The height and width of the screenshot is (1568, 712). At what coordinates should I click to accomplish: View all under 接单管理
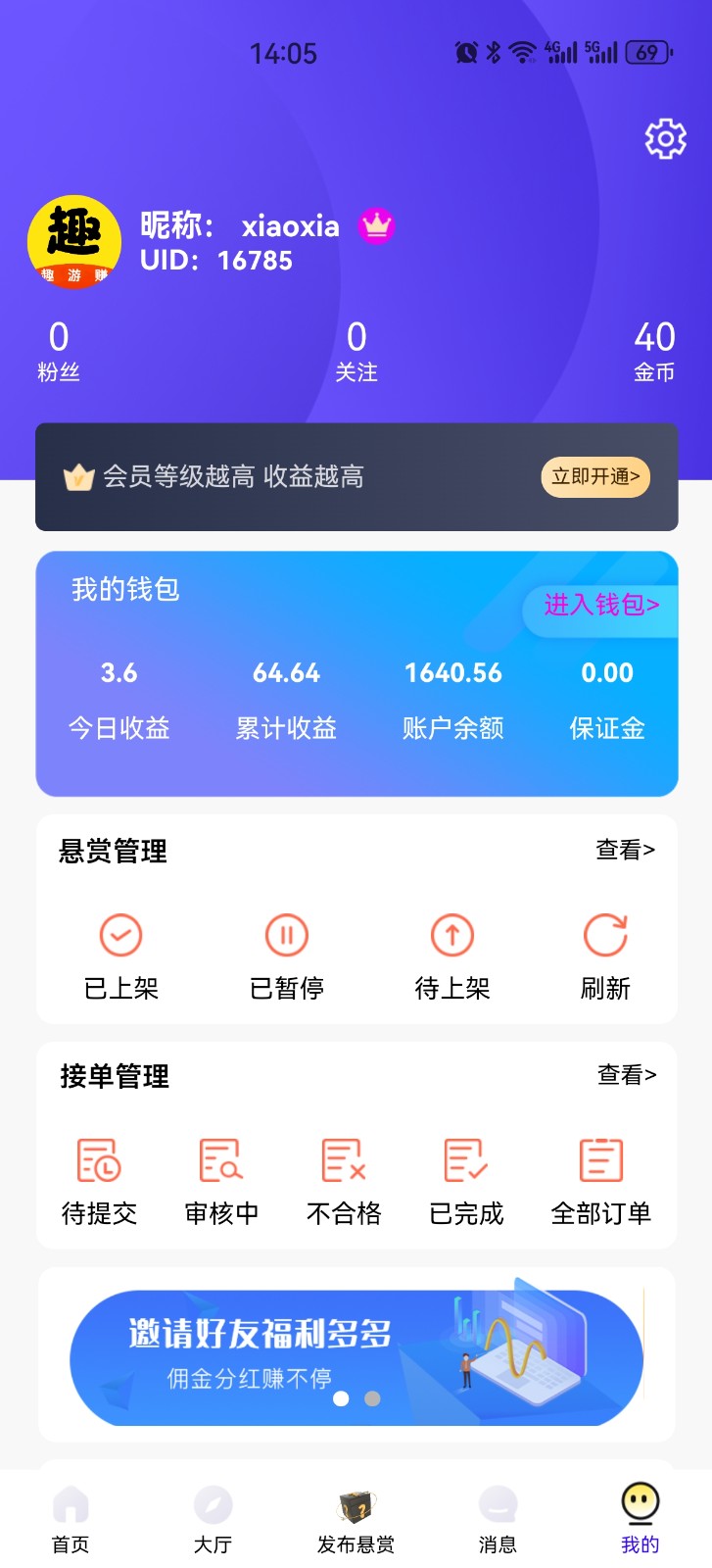[627, 1075]
